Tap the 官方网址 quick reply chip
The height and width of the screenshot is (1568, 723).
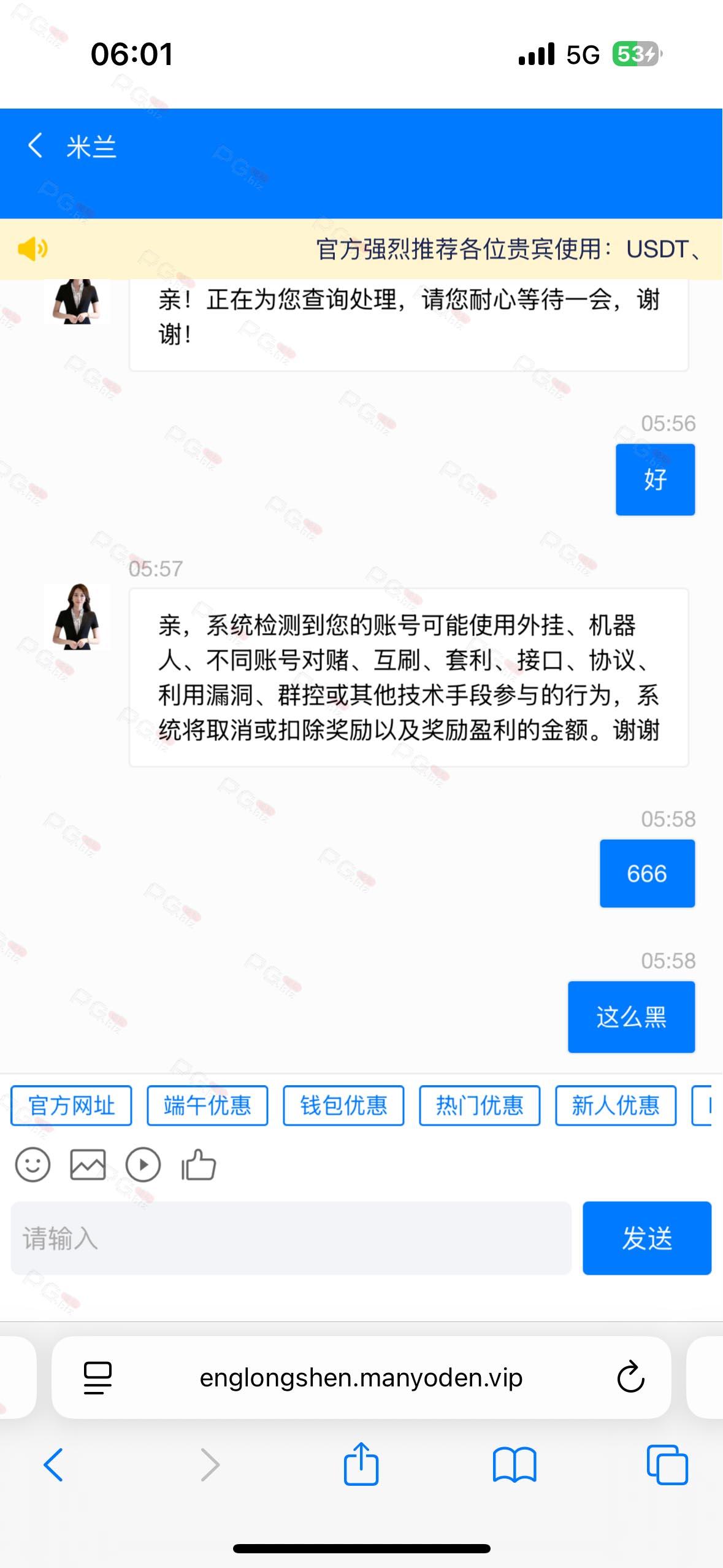pyautogui.click(x=72, y=1105)
